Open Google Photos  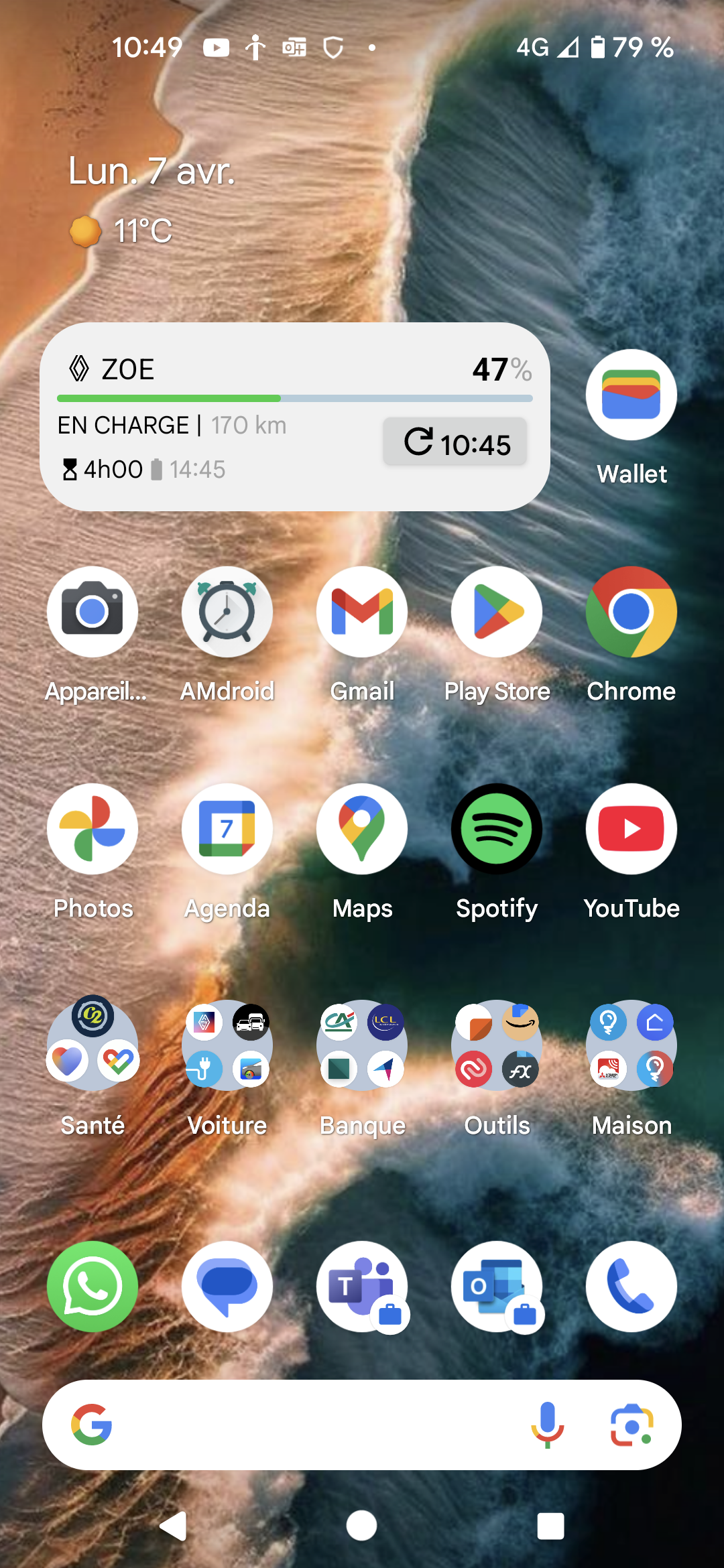coord(93,829)
